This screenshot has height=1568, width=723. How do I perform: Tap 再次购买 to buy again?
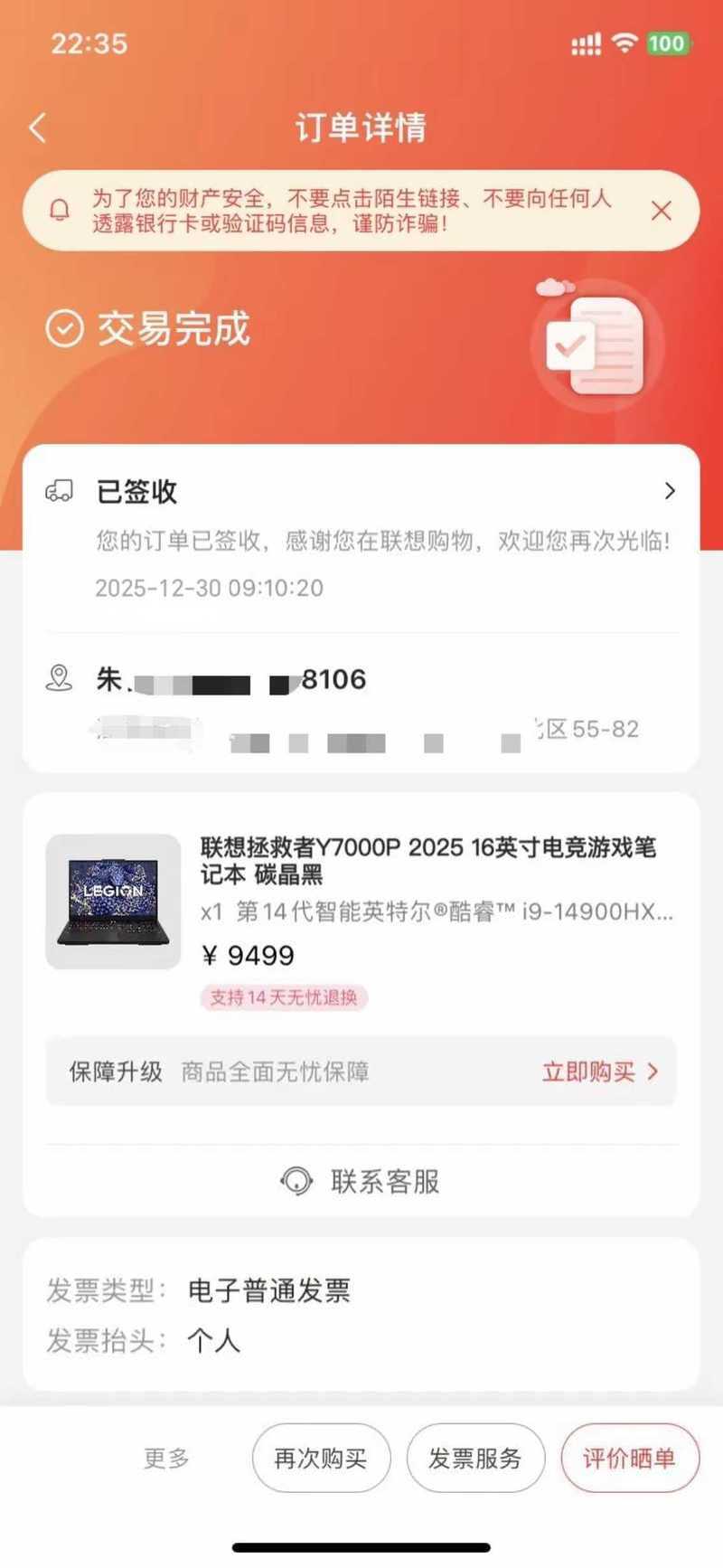tap(321, 1458)
